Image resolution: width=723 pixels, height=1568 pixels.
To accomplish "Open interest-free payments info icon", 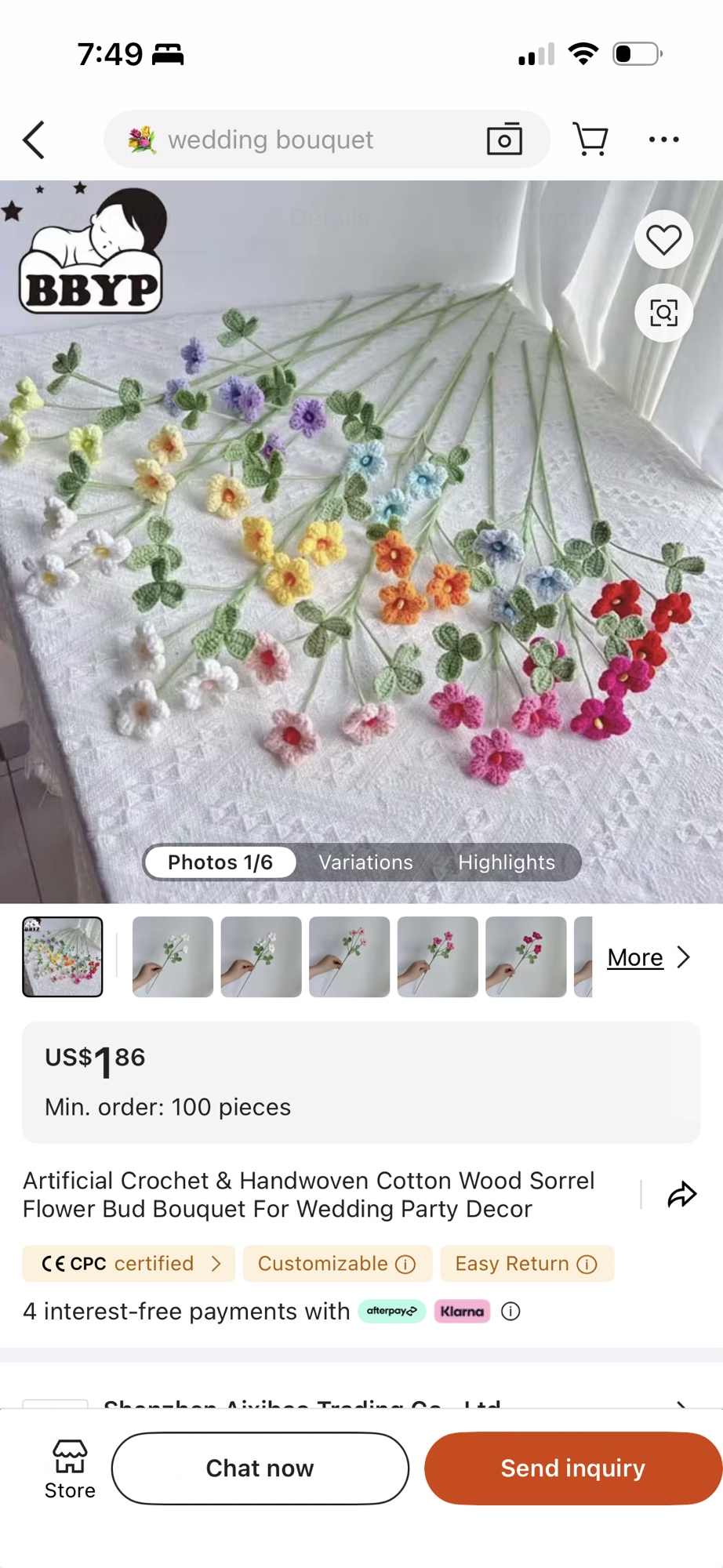I will pos(510,1311).
